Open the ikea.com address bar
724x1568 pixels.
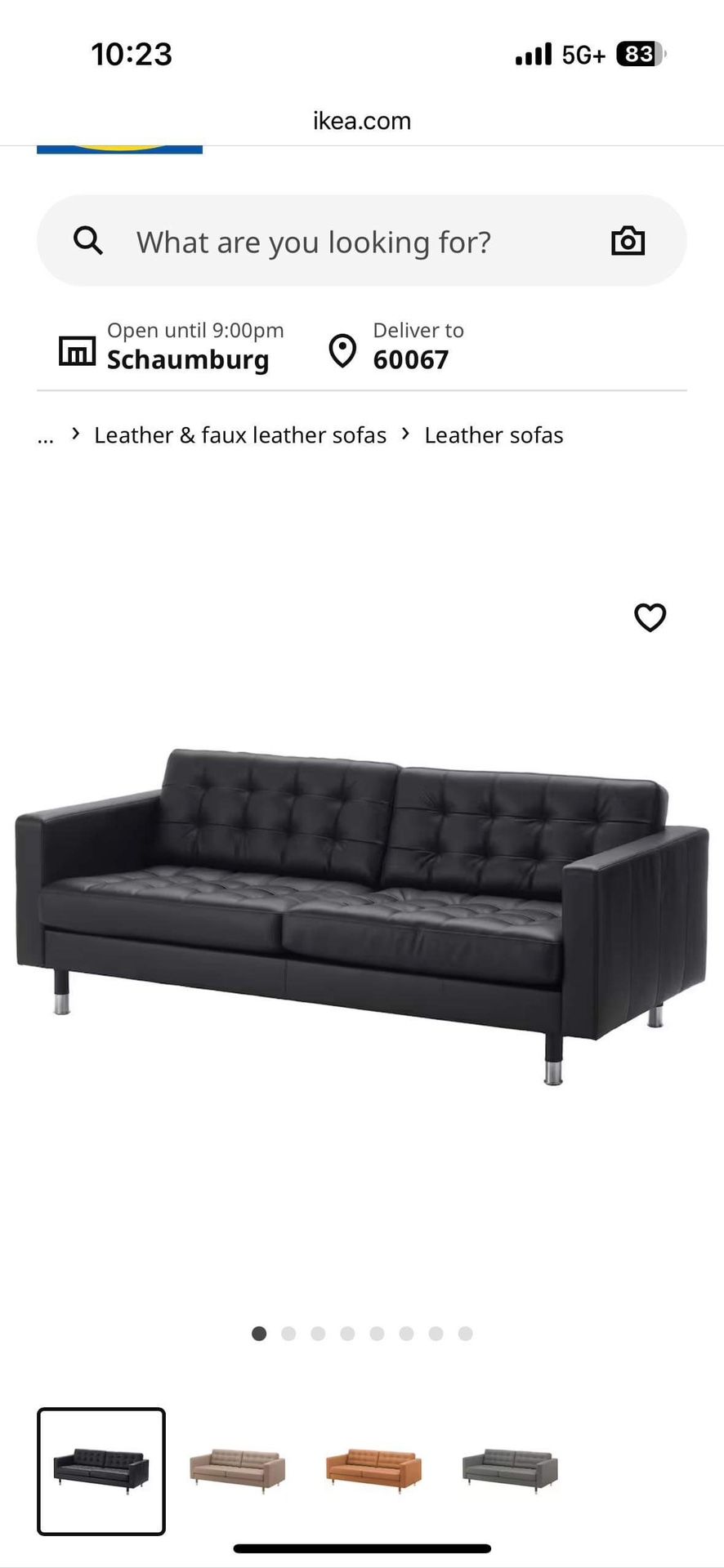pyautogui.click(x=362, y=120)
